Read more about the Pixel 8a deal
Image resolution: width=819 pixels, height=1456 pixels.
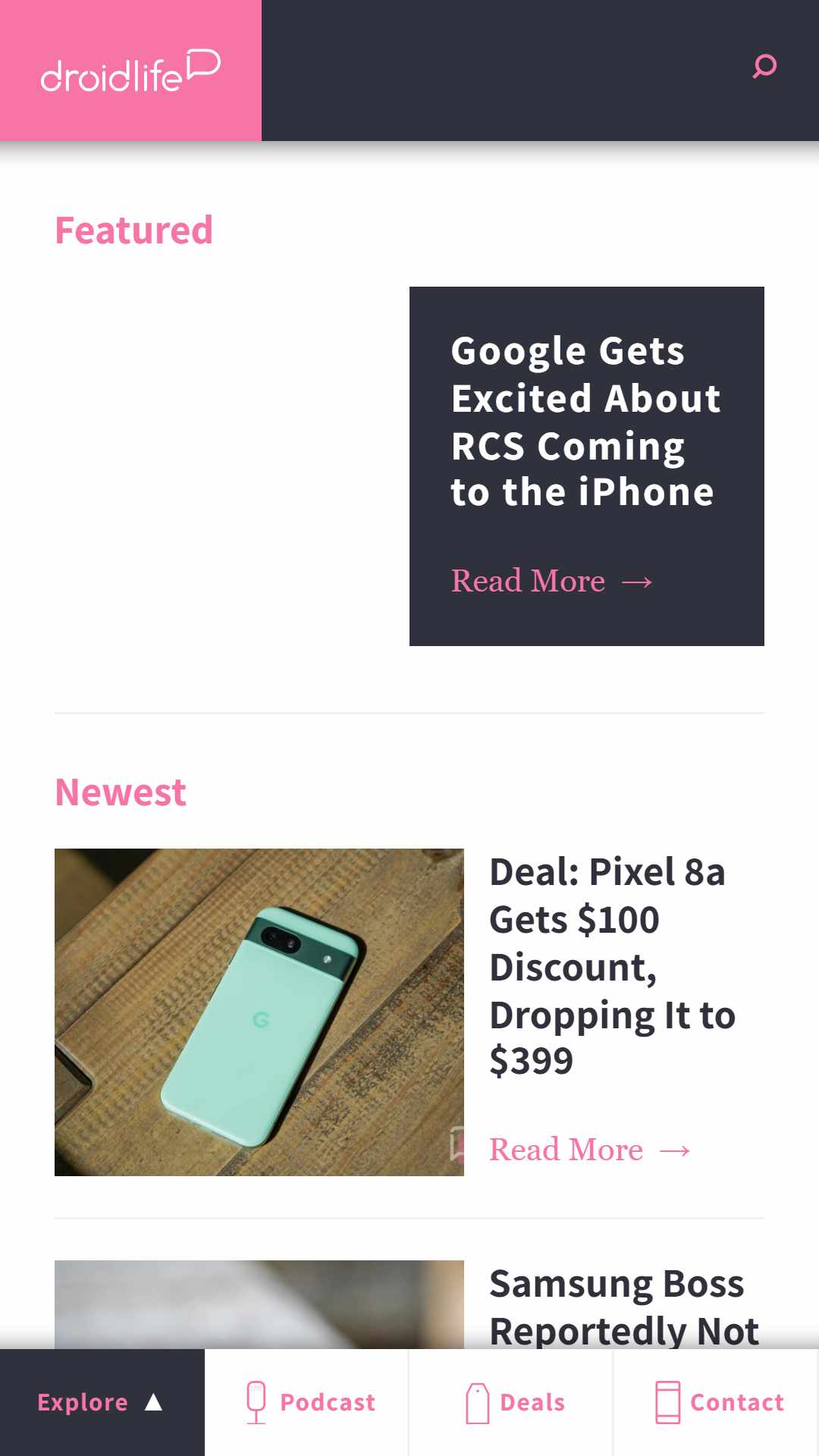click(589, 1150)
